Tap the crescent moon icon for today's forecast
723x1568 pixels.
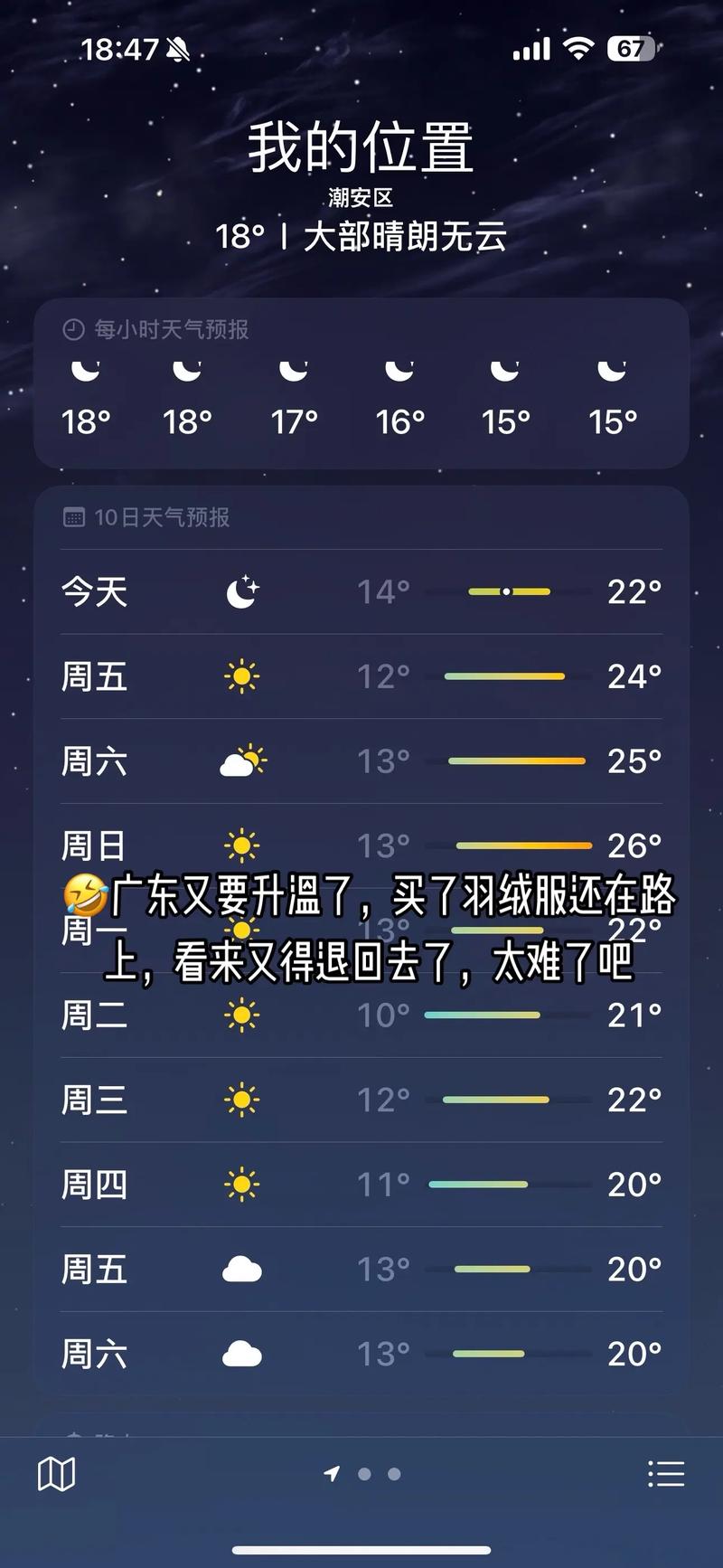coord(242,591)
